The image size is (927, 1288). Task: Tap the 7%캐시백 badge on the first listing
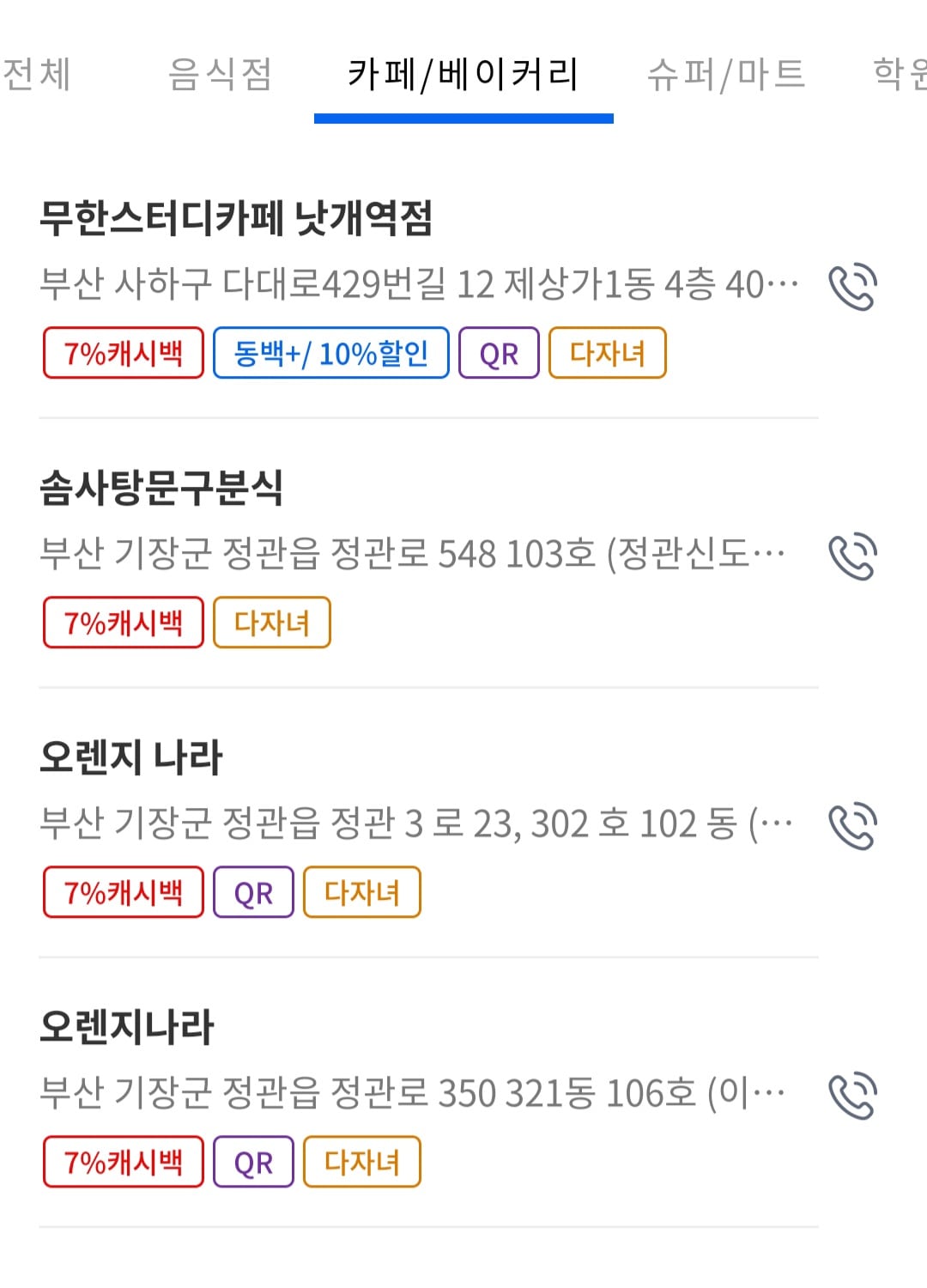(123, 351)
